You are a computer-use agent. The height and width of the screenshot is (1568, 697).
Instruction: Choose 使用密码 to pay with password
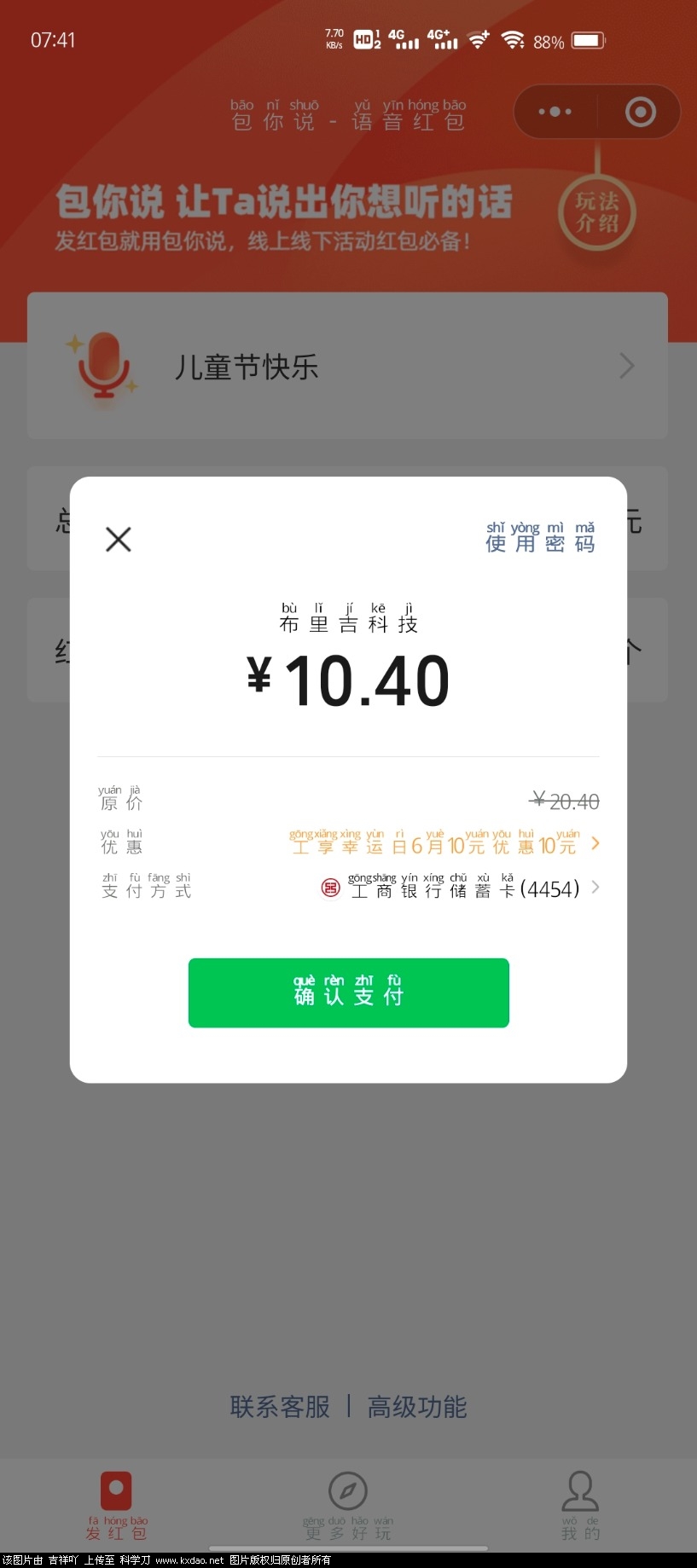[540, 538]
